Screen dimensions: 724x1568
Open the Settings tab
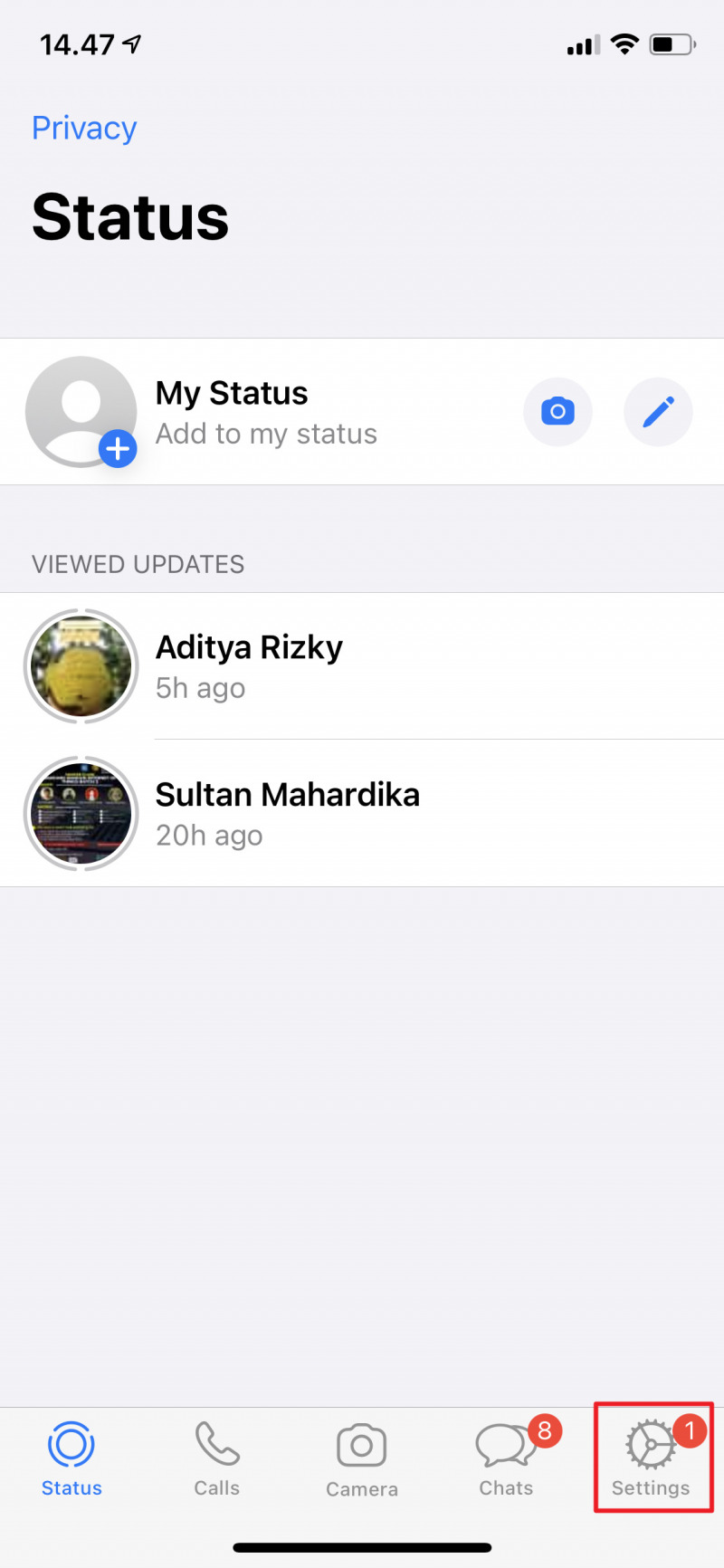coord(651,1458)
